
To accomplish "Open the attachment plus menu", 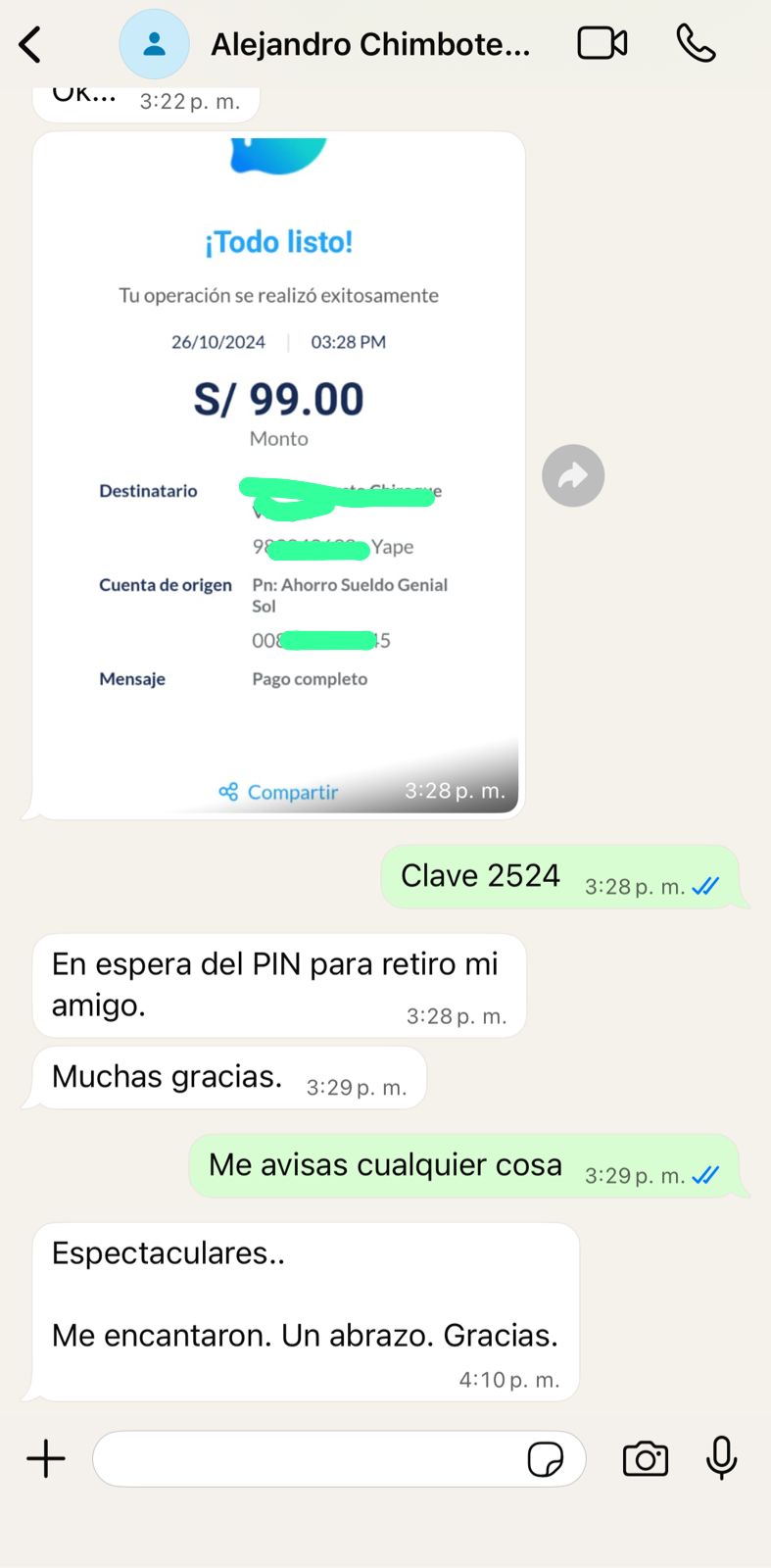I will pyautogui.click(x=46, y=1458).
